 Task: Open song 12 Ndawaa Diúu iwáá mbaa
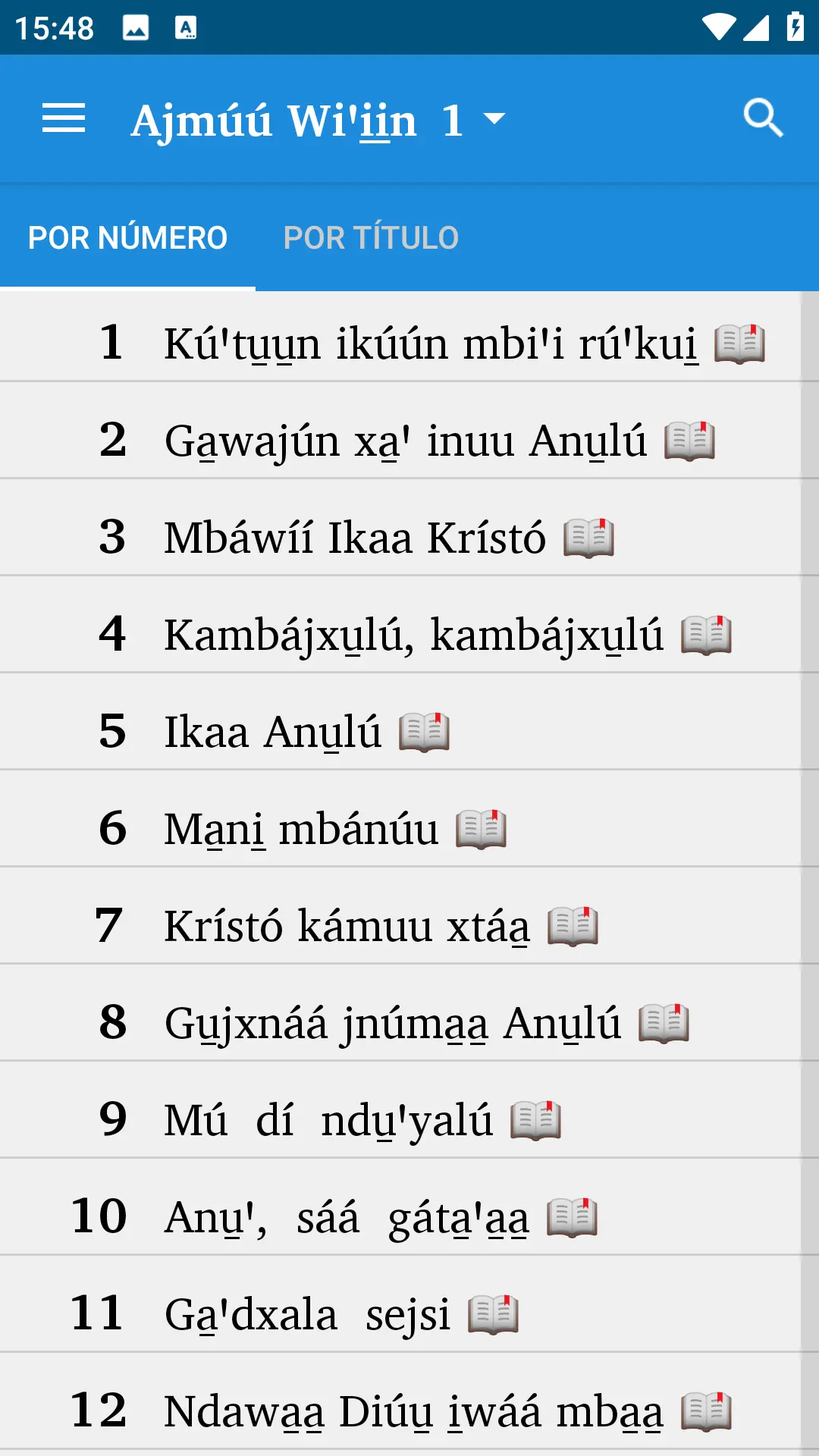(x=409, y=1410)
